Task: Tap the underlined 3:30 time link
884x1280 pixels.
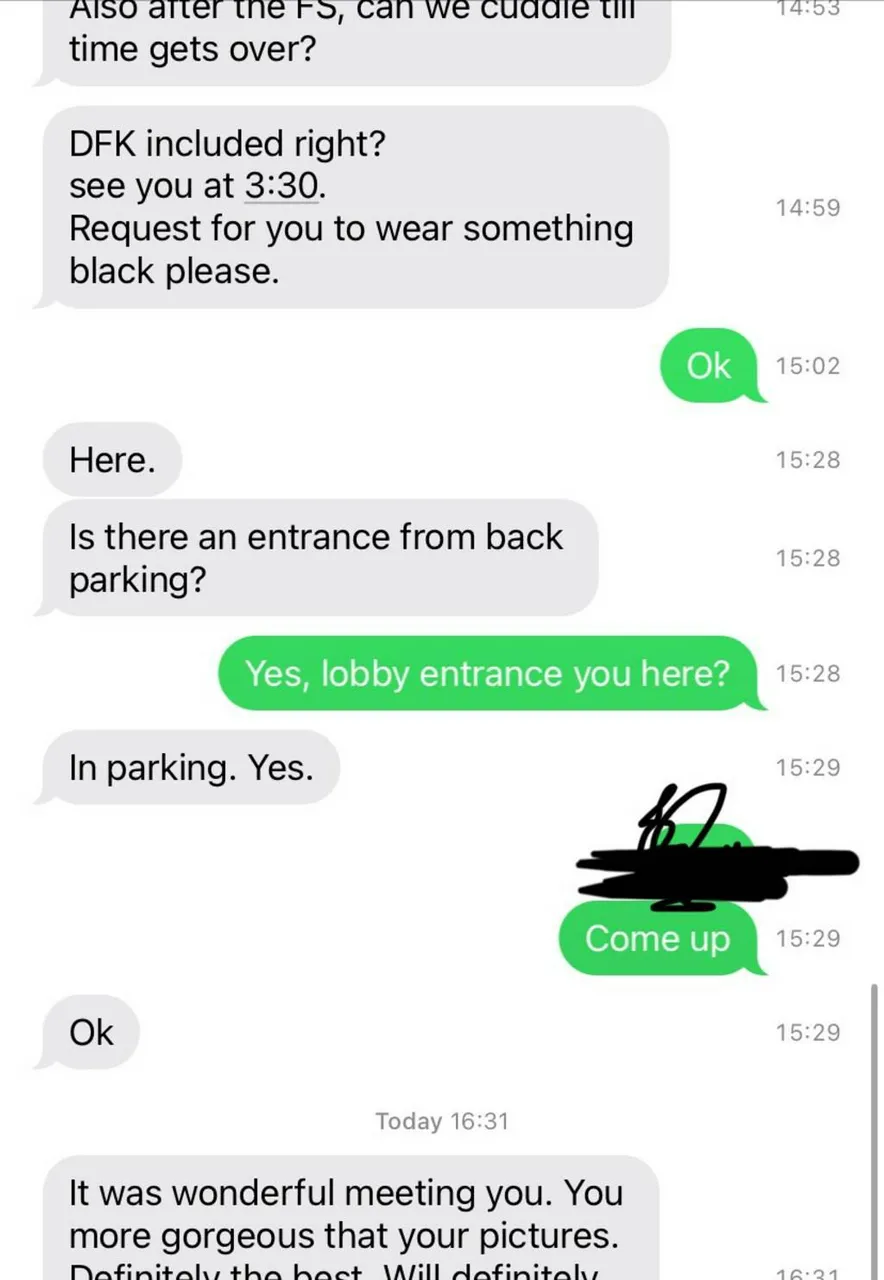Action: coord(281,186)
